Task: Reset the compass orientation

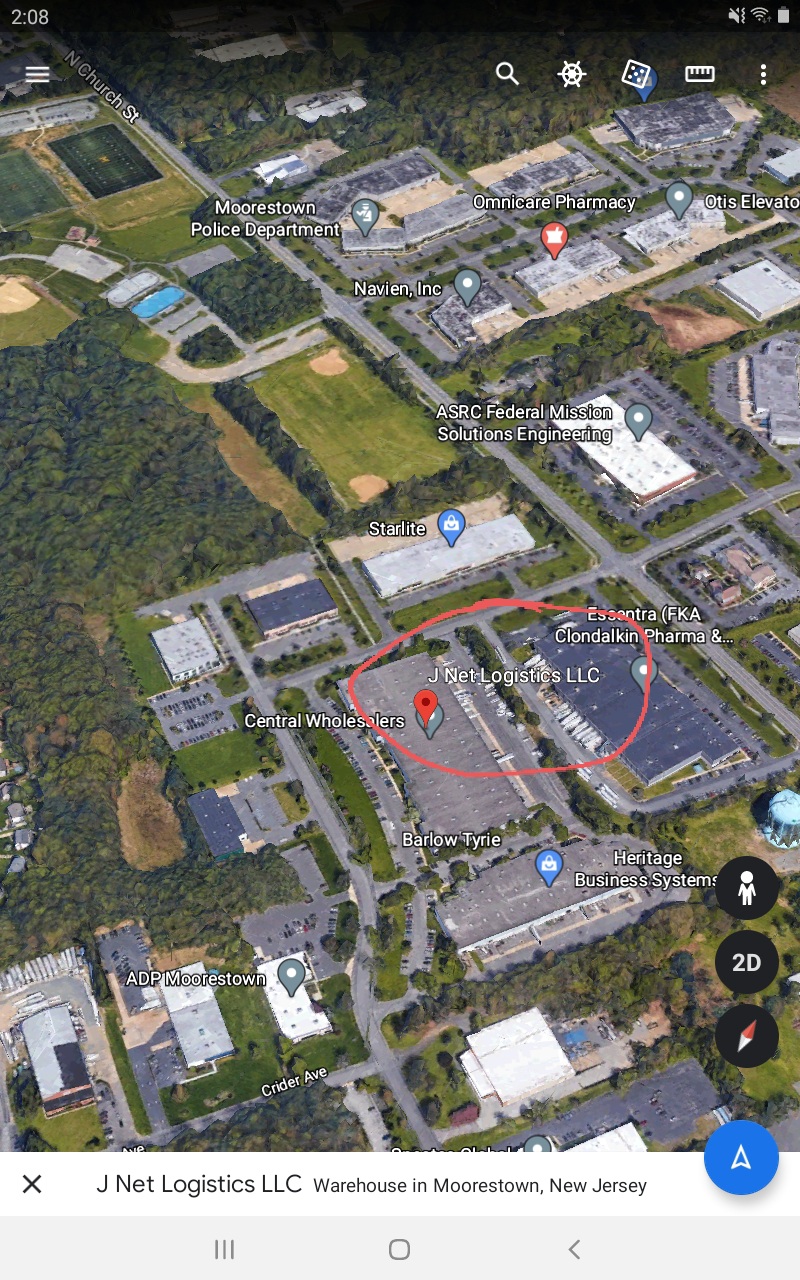Action: pos(746,1036)
